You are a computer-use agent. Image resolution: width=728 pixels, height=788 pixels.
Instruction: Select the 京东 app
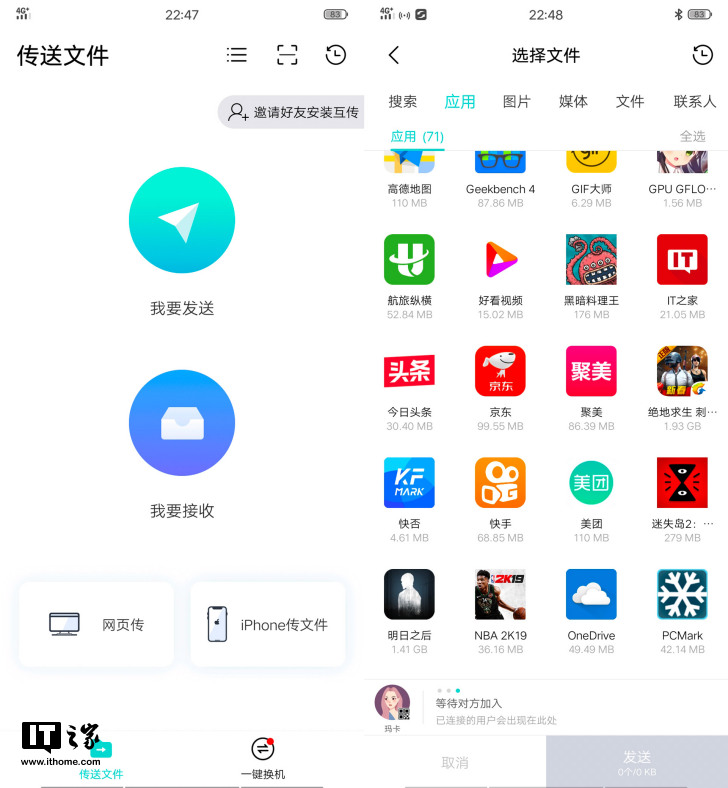500,382
